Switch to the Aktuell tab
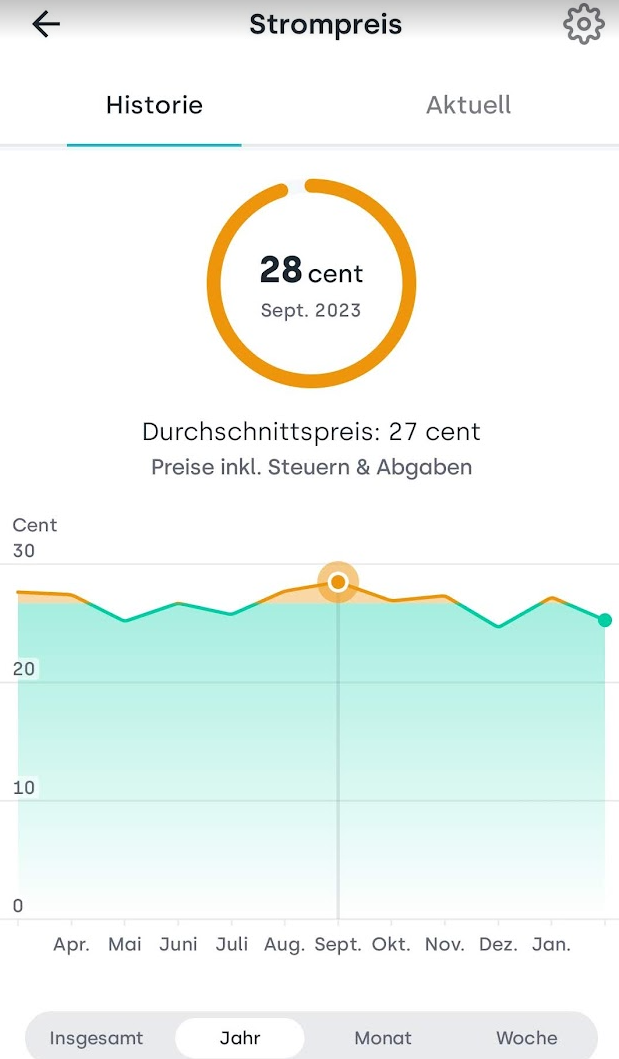This screenshot has height=1059, width=619. tap(468, 105)
